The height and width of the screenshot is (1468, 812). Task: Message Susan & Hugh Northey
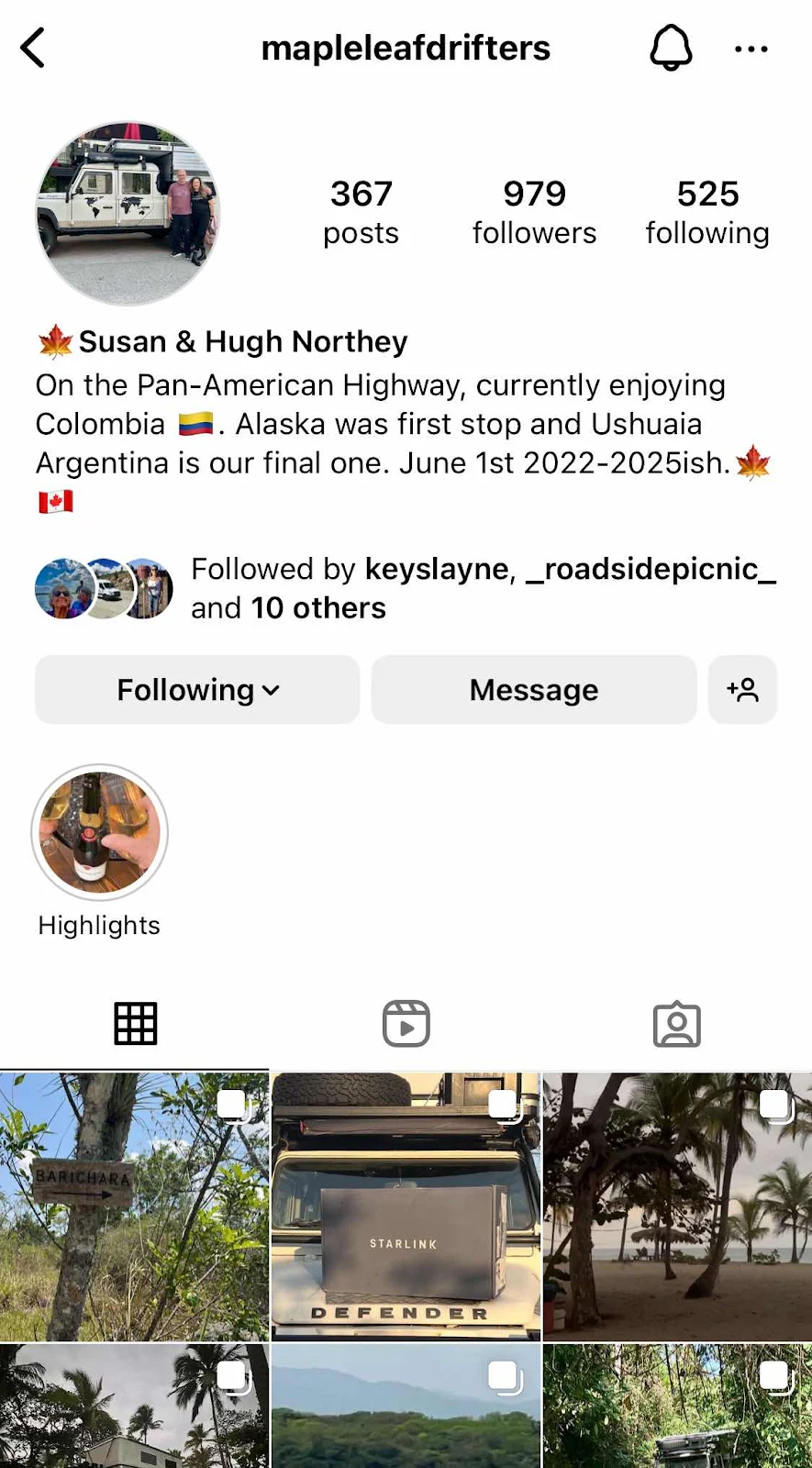[x=533, y=690]
